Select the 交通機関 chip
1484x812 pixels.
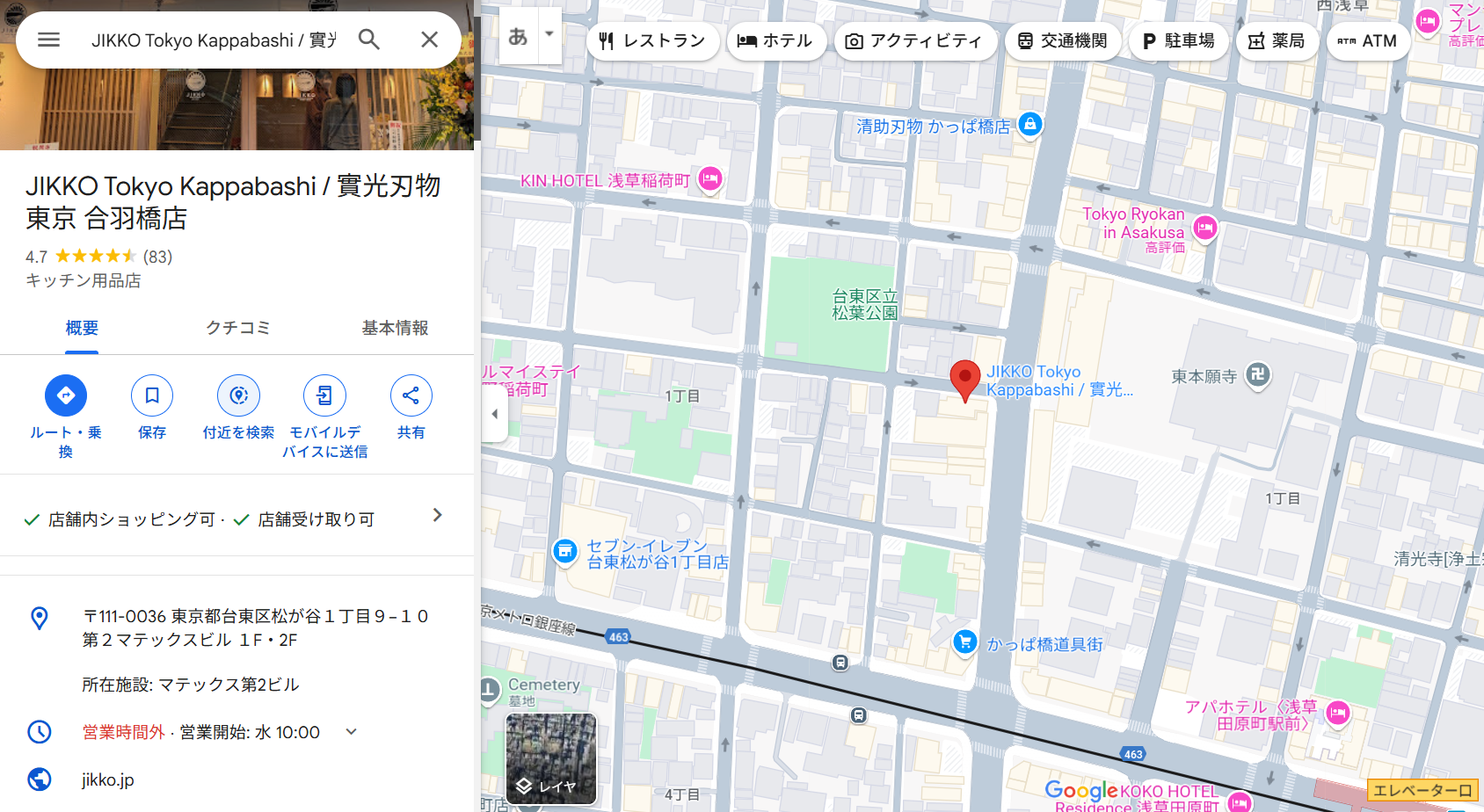1062,41
